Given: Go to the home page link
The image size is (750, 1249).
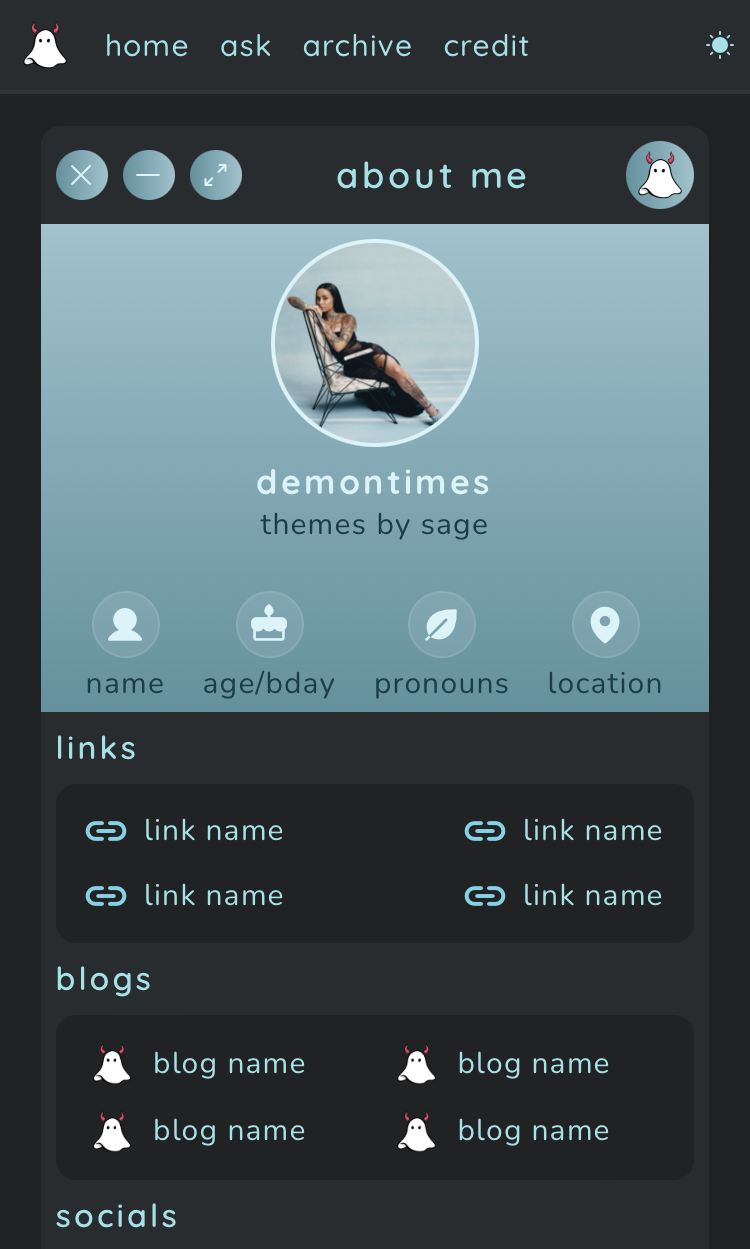Looking at the screenshot, I should click(x=146, y=46).
